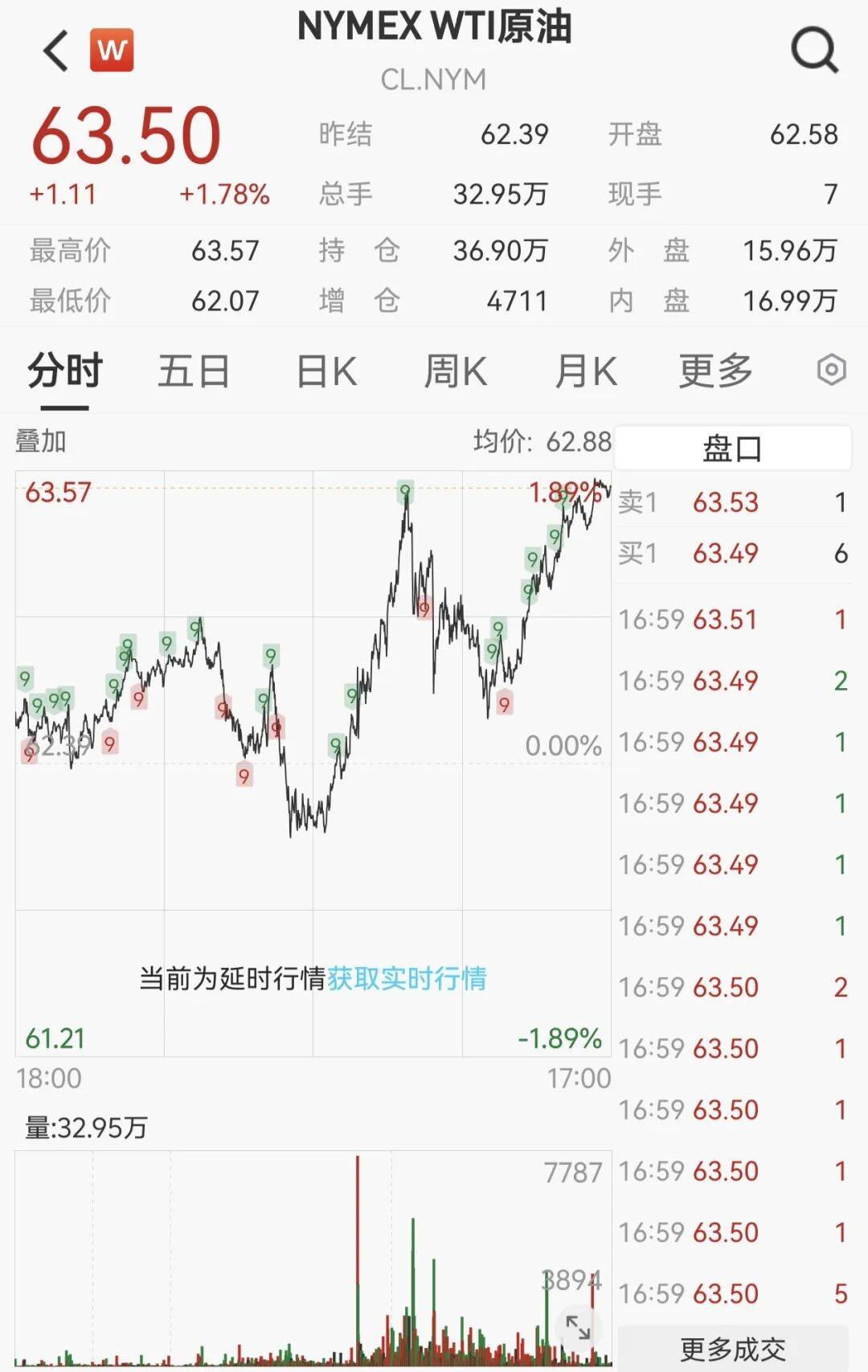The image size is (868, 1372).
Task: Select the 分时 chart tab
Action: (65, 372)
